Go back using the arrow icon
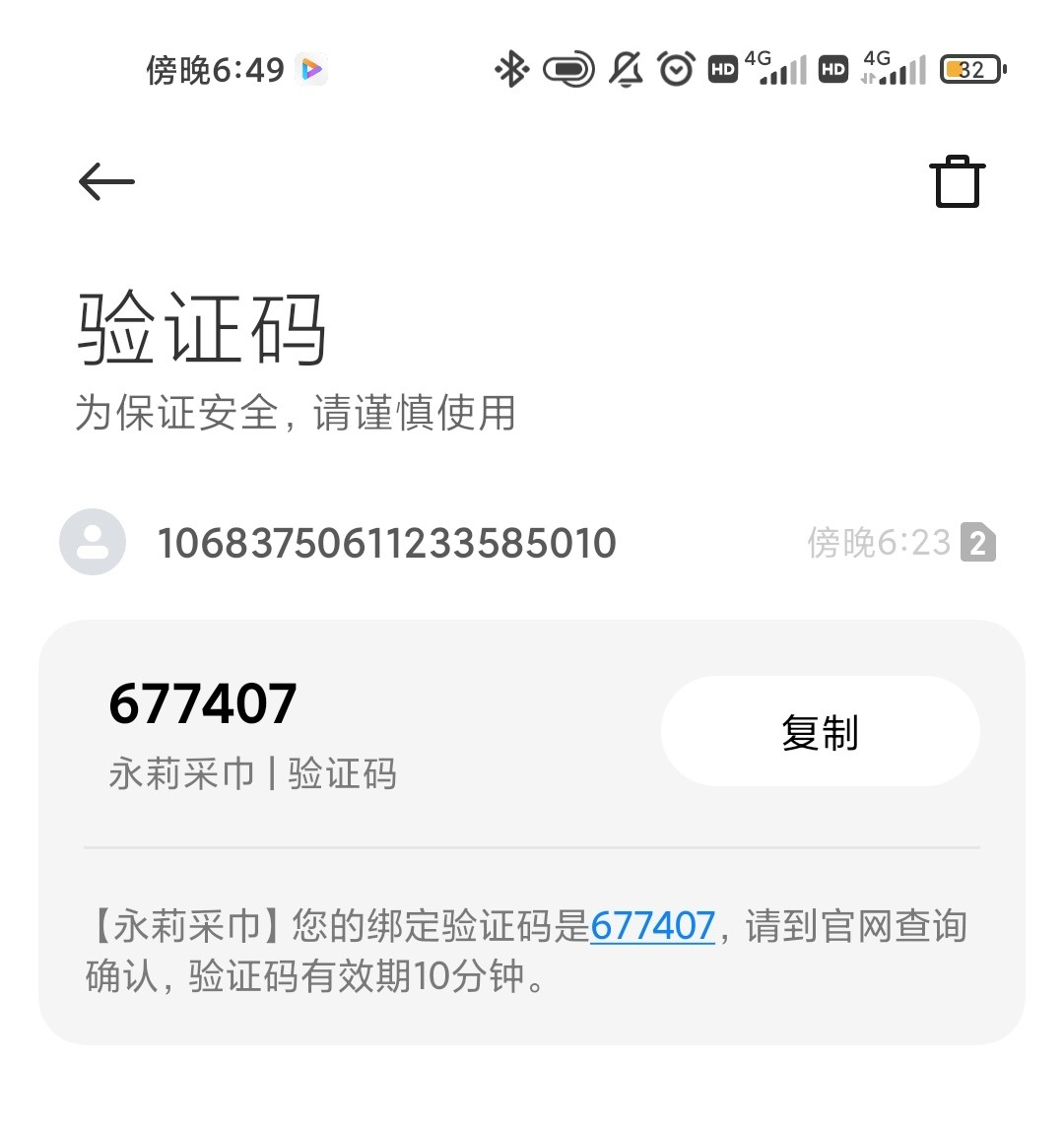Image resolution: width=1064 pixels, height=1130 pixels. (106, 181)
